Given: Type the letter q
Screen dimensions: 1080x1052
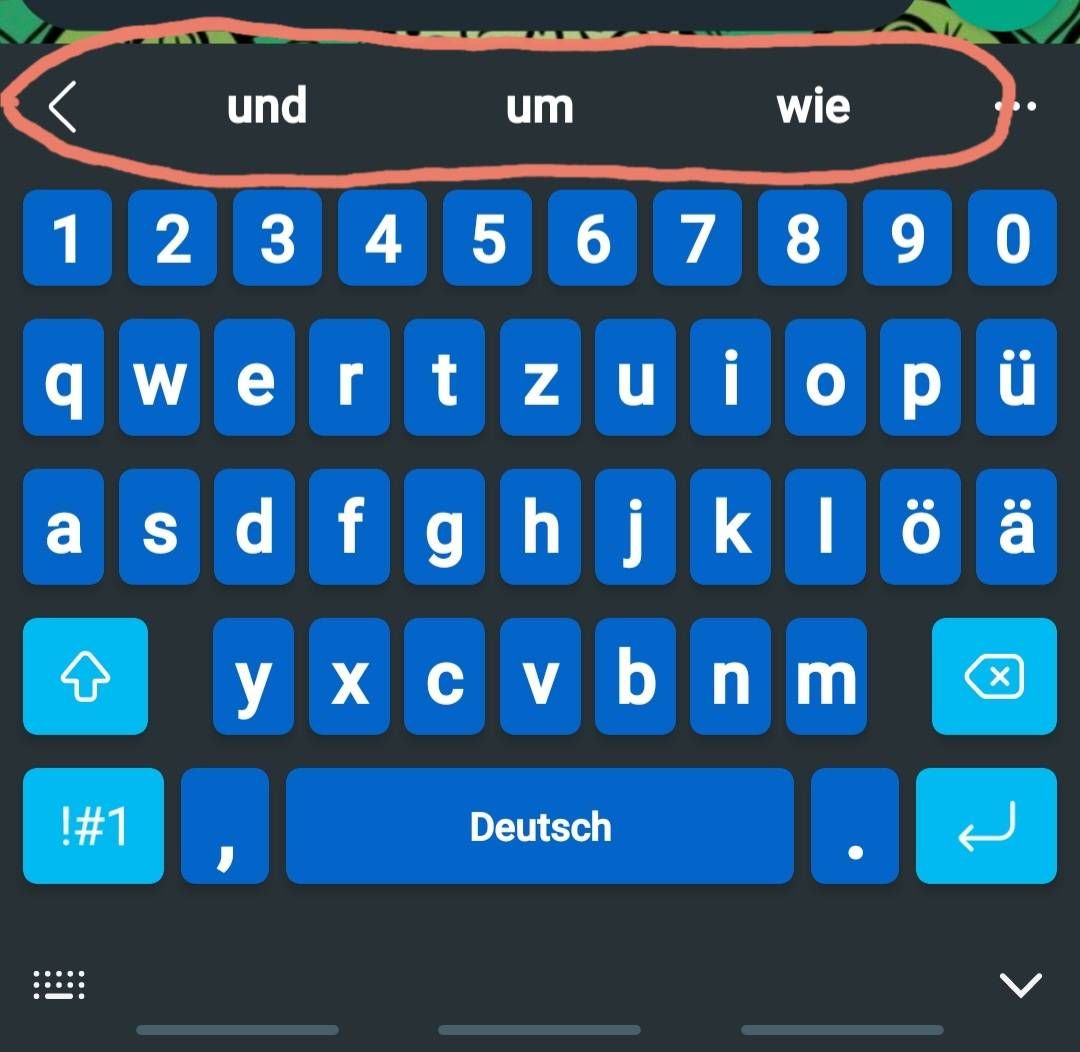Looking at the screenshot, I should click(x=63, y=378).
